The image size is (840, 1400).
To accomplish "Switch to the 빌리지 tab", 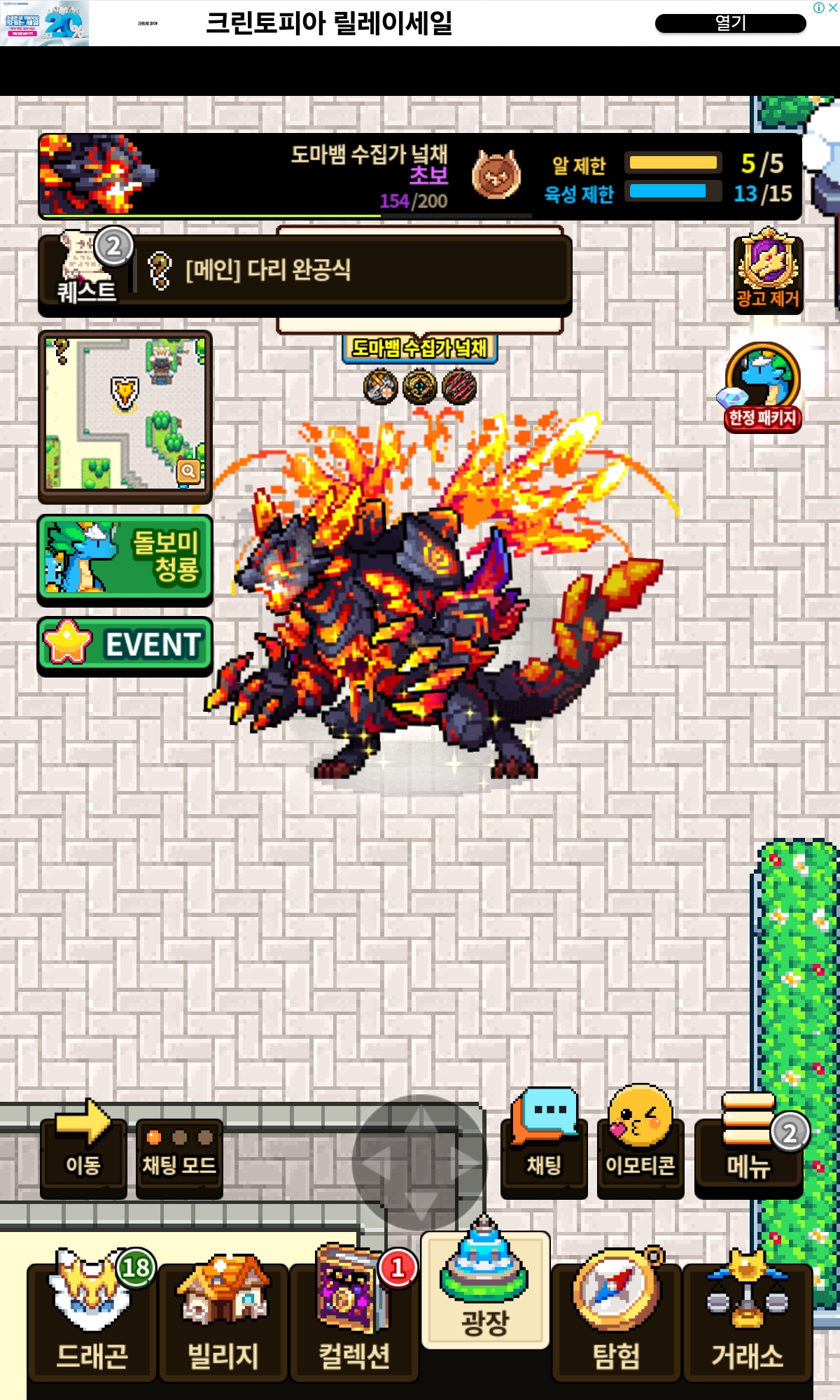I will [223, 1320].
